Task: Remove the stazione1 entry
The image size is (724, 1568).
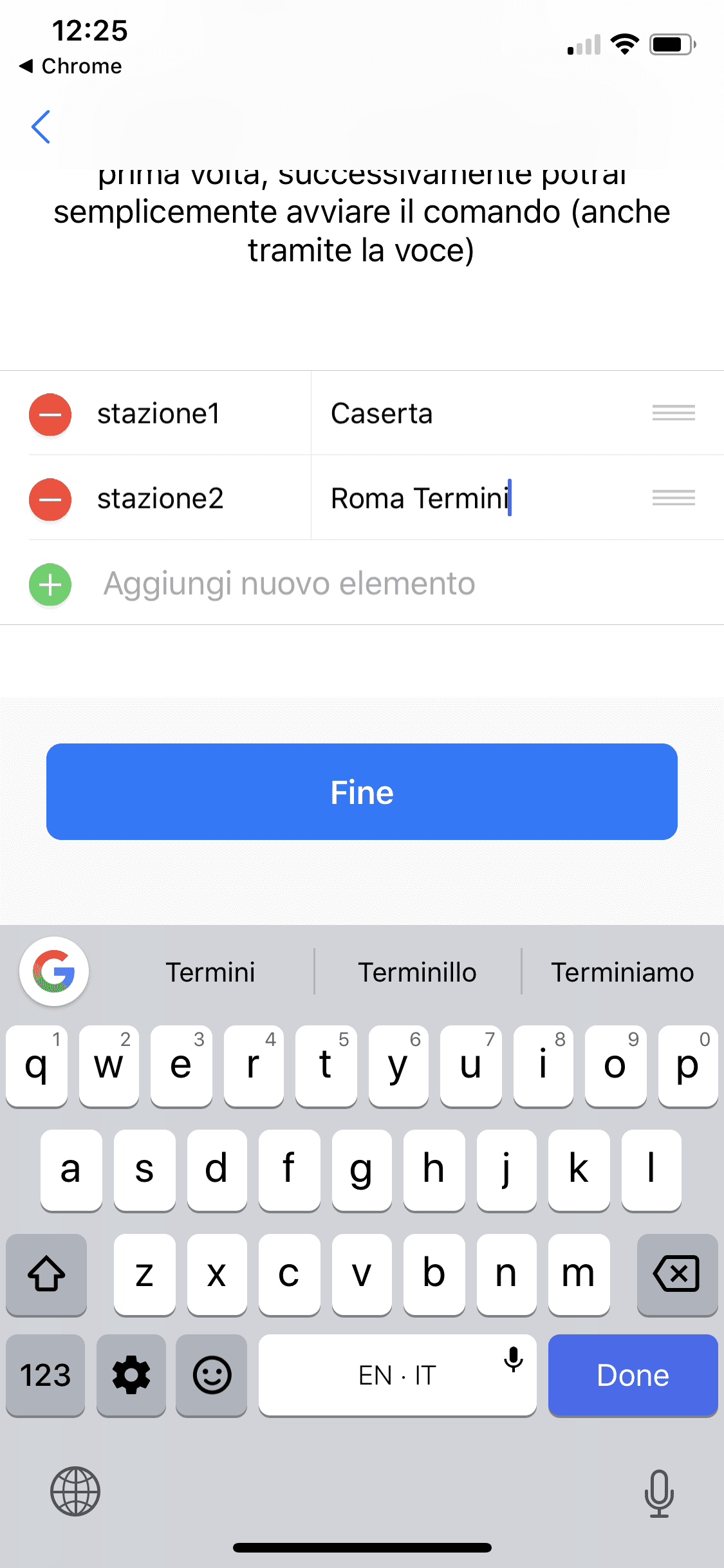Action: (x=50, y=414)
